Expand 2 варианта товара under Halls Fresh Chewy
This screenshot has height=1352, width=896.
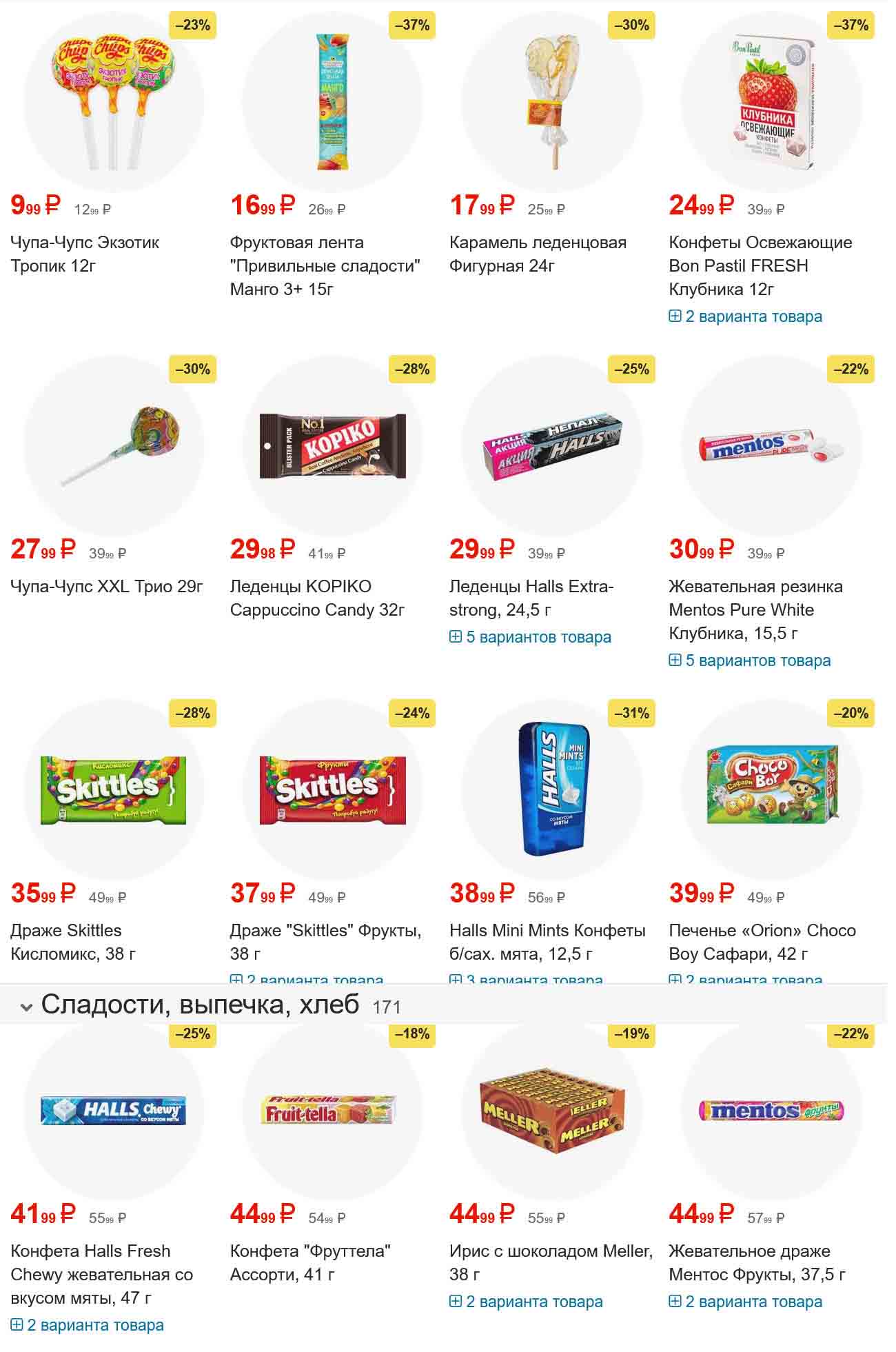pos(88,1325)
